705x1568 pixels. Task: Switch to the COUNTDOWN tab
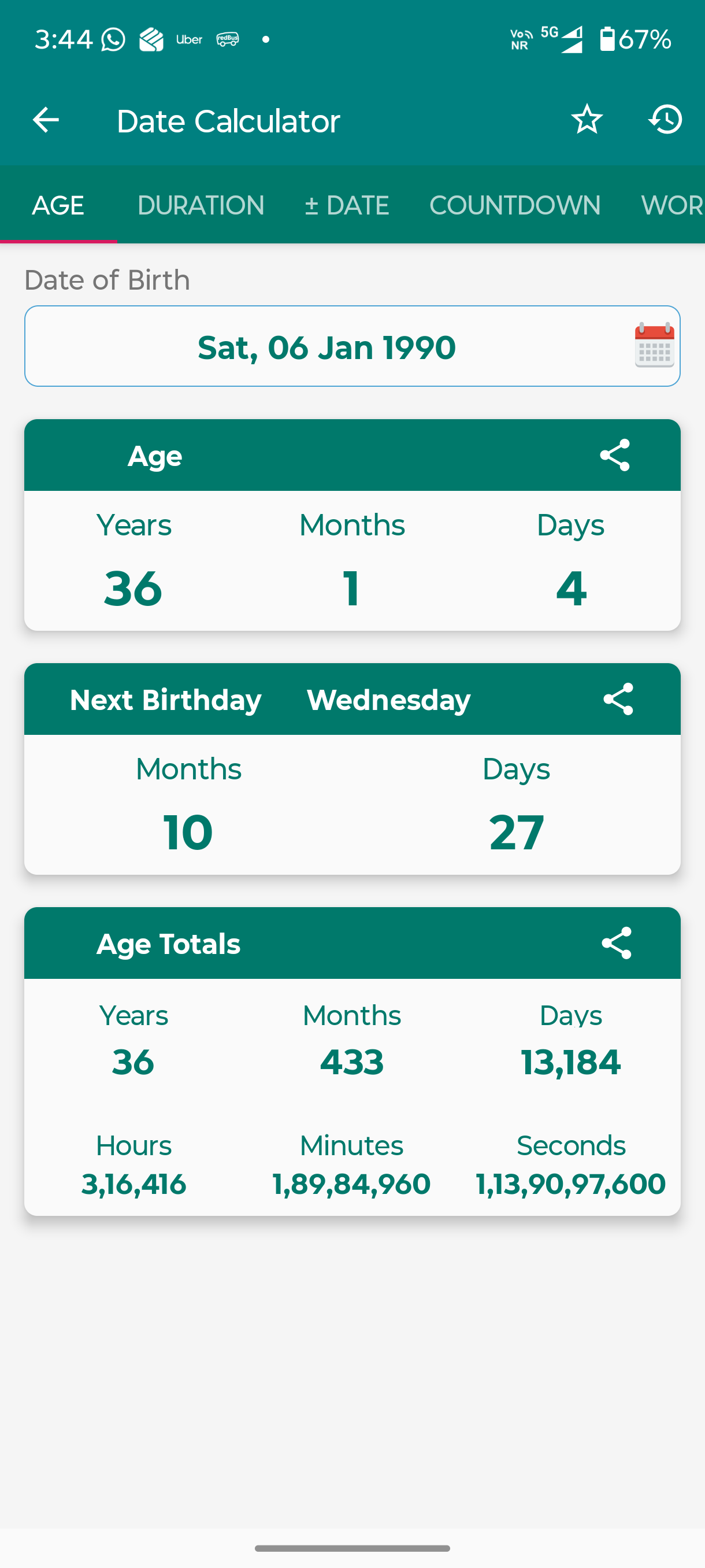tap(515, 205)
